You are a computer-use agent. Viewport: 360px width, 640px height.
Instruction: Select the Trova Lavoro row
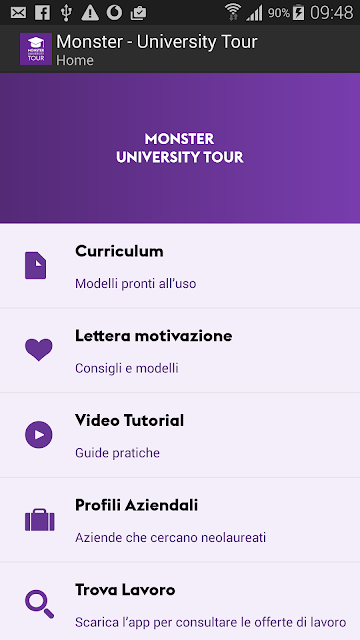click(x=180, y=601)
